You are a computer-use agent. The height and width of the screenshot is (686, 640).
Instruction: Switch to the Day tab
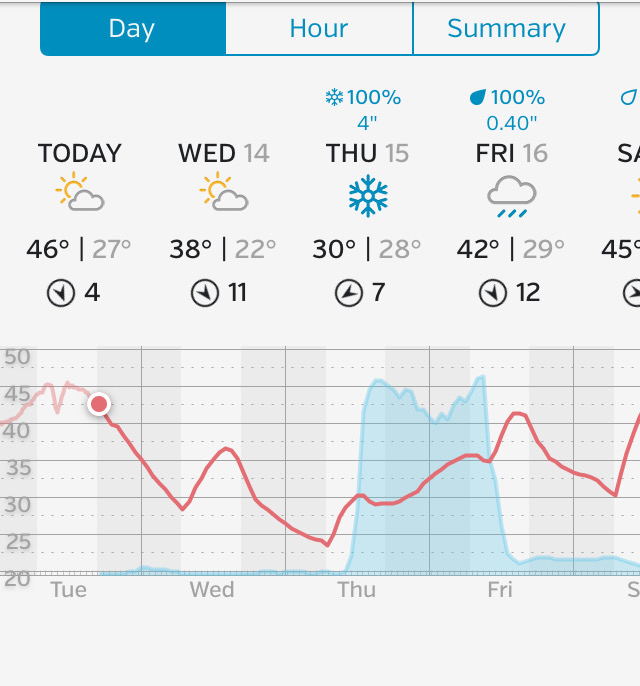[132, 28]
